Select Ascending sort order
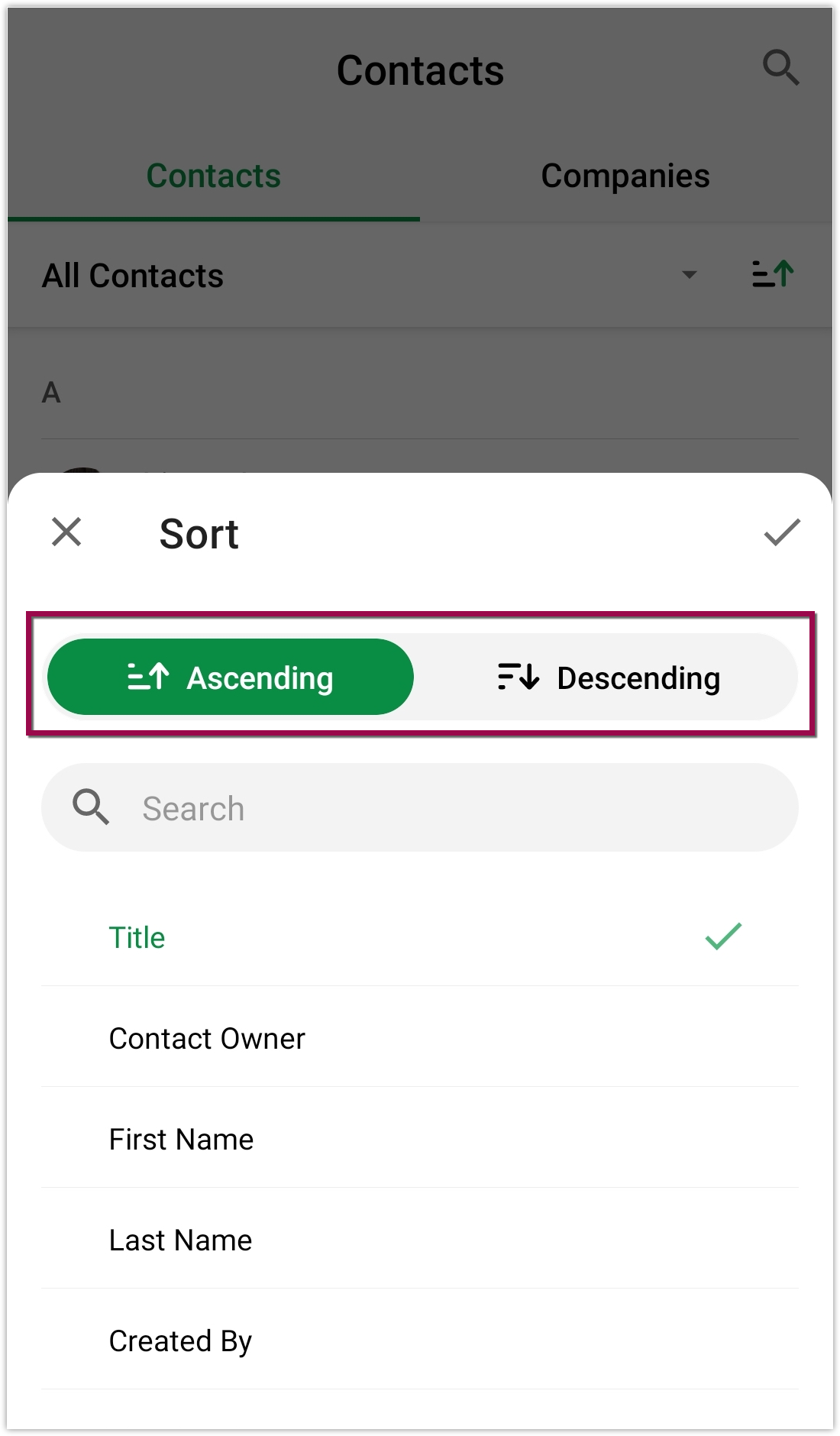This screenshot has width=840, height=1436. coord(231,678)
